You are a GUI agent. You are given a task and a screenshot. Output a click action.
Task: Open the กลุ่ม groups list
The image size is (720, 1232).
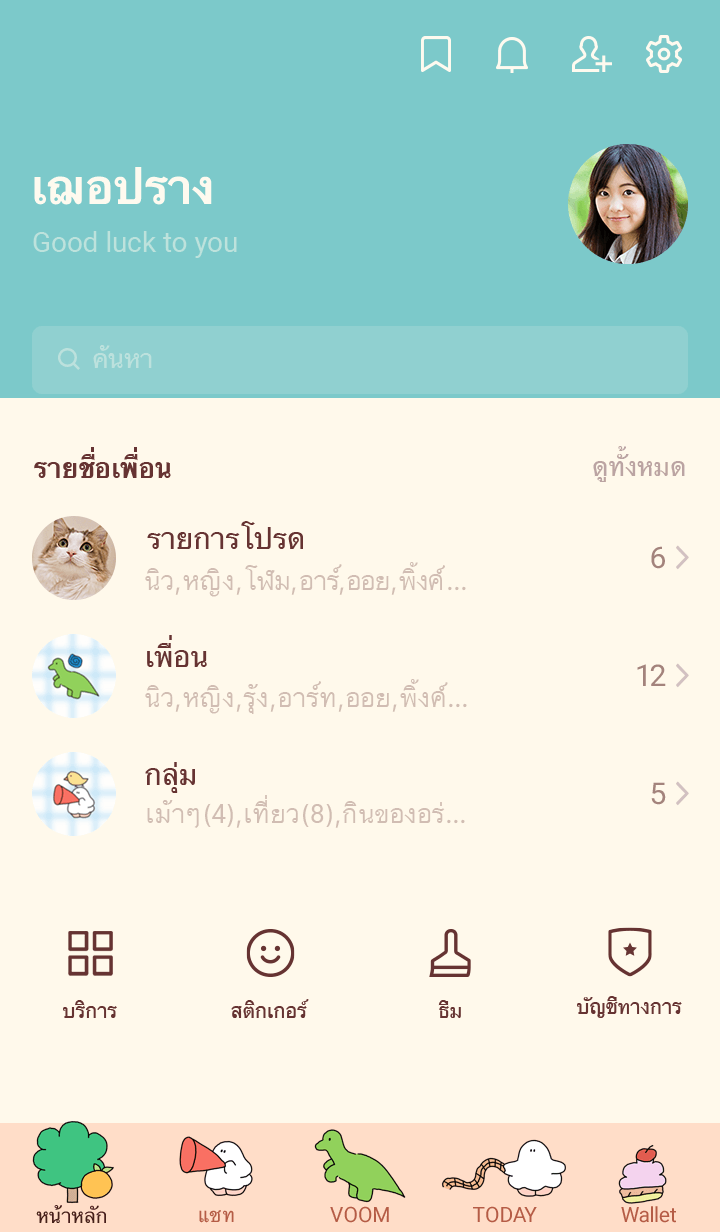coord(360,794)
